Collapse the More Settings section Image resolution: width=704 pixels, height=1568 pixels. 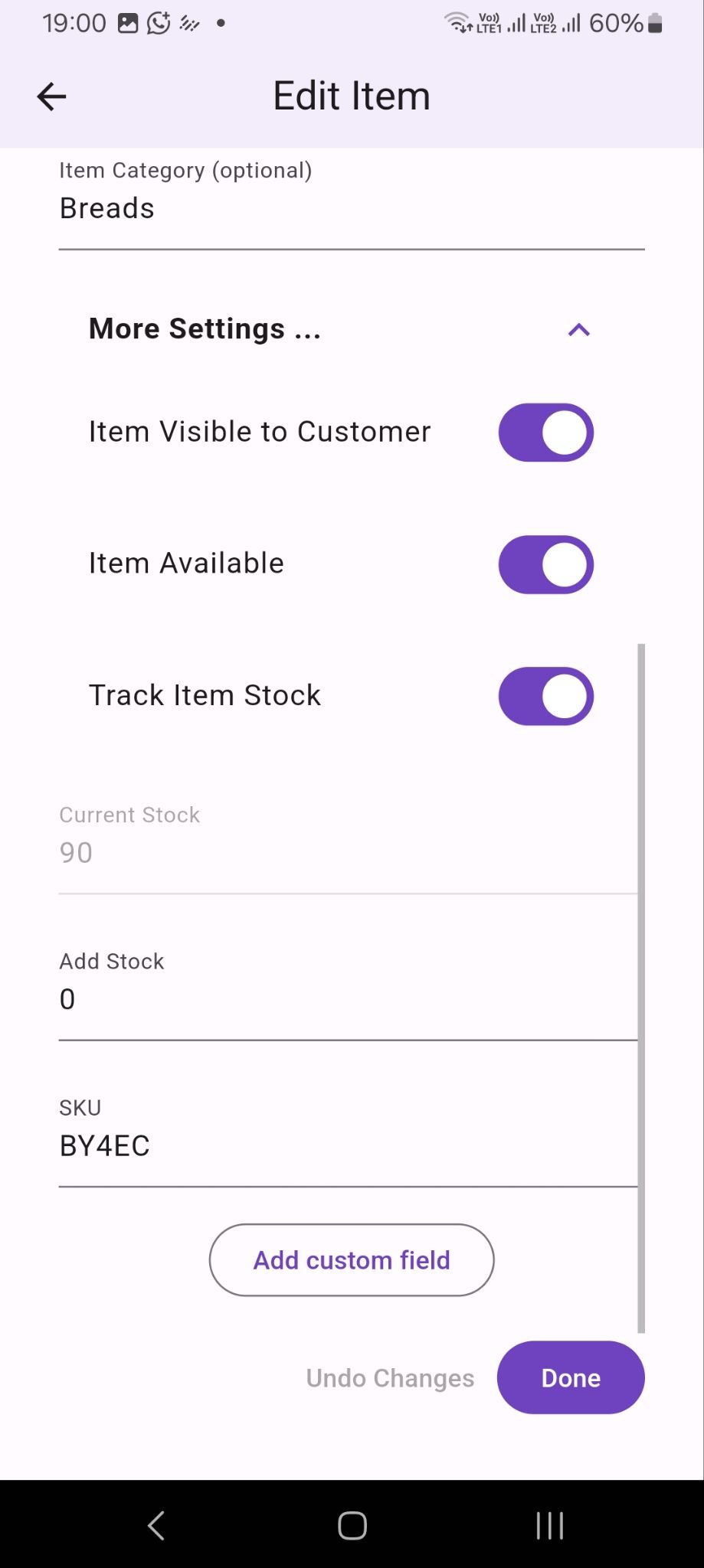pos(579,329)
